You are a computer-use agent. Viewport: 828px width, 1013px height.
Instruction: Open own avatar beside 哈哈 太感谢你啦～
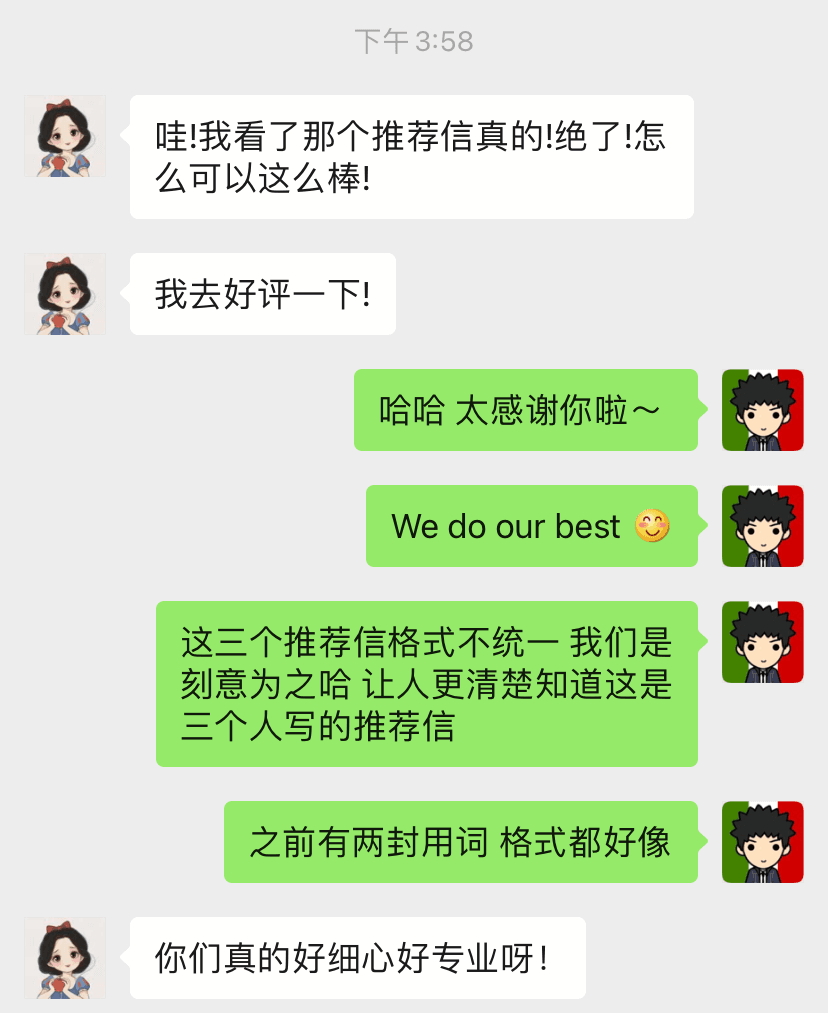762,410
